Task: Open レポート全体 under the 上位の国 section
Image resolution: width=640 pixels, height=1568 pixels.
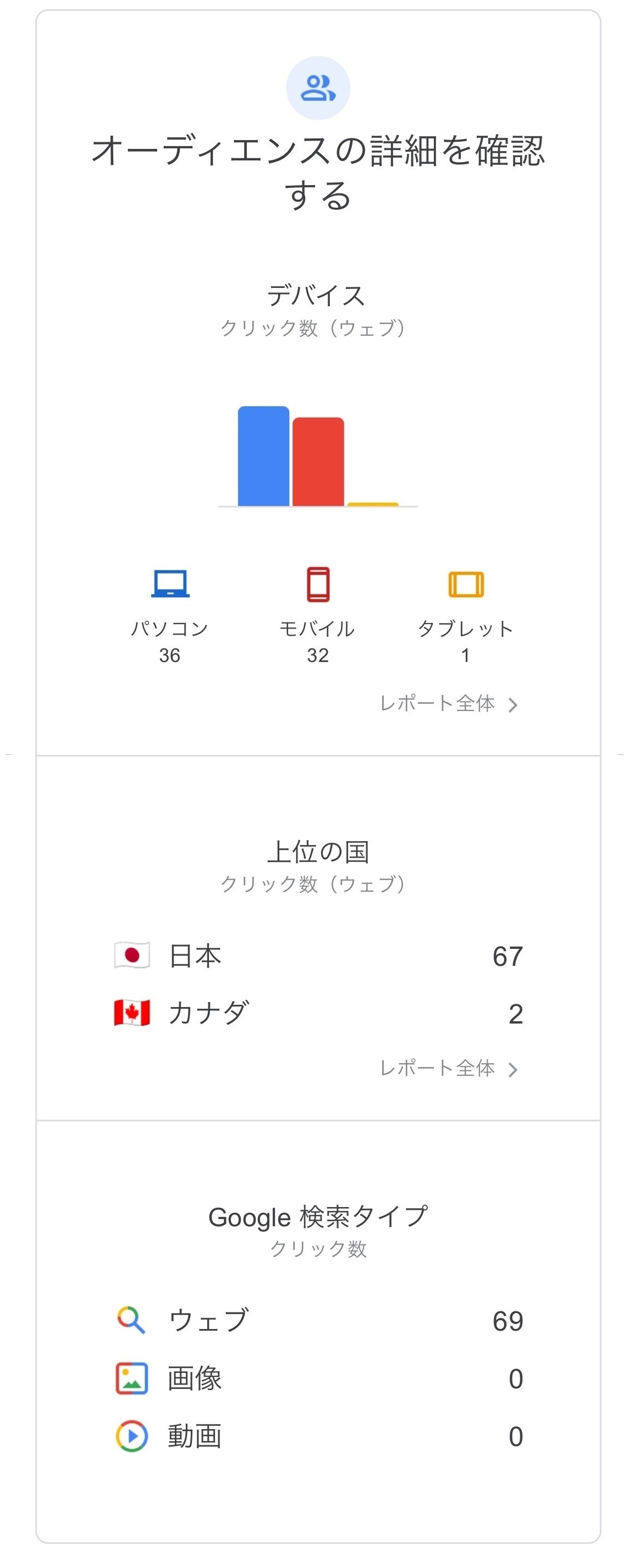Action: [448, 1068]
